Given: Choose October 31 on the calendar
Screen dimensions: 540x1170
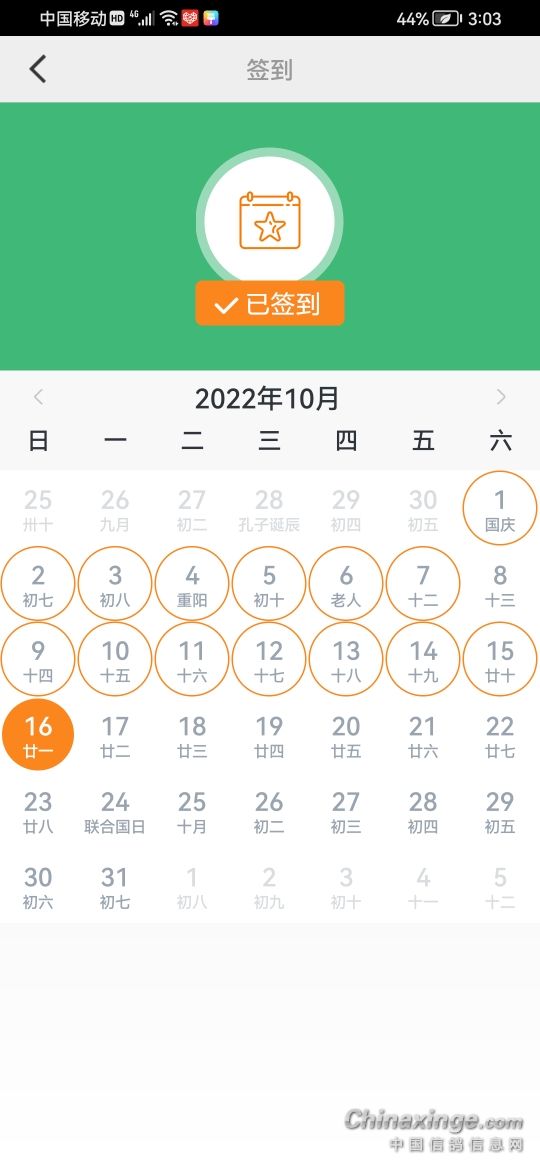Looking at the screenshot, I should [115, 886].
